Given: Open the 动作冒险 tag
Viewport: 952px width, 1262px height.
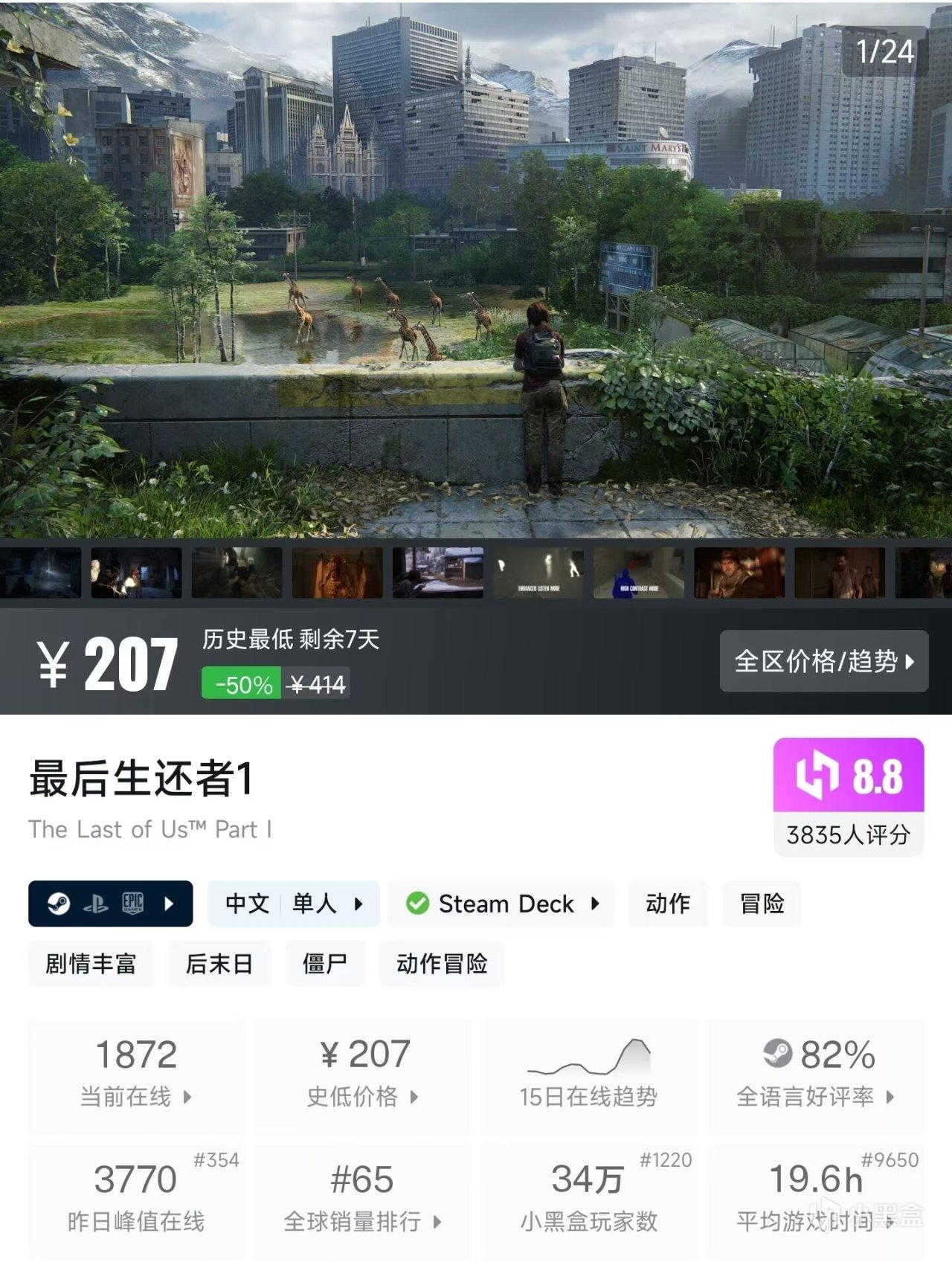Looking at the screenshot, I should tap(442, 964).
